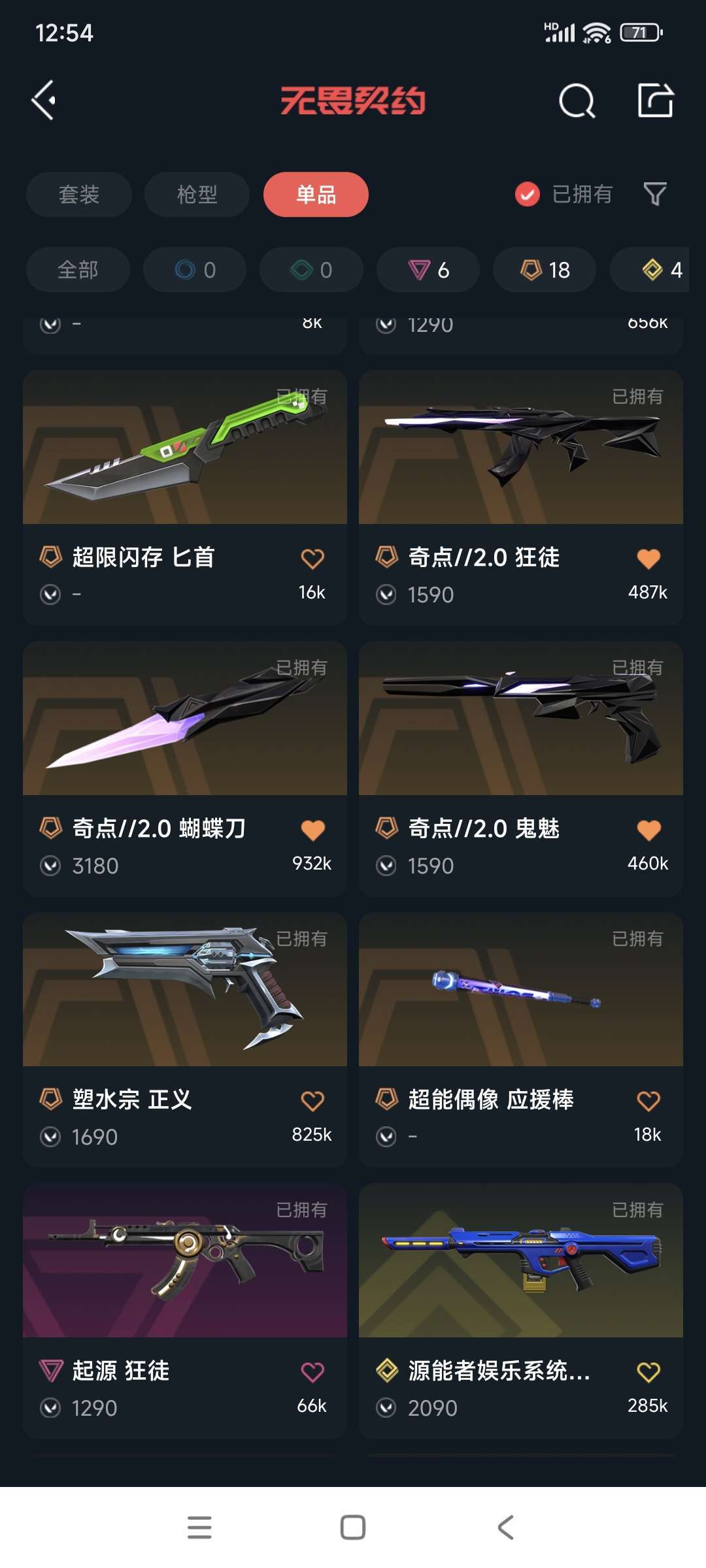Image resolution: width=706 pixels, height=1568 pixels.
Task: Filter by the purple tier chip showing 6
Action: (x=428, y=269)
